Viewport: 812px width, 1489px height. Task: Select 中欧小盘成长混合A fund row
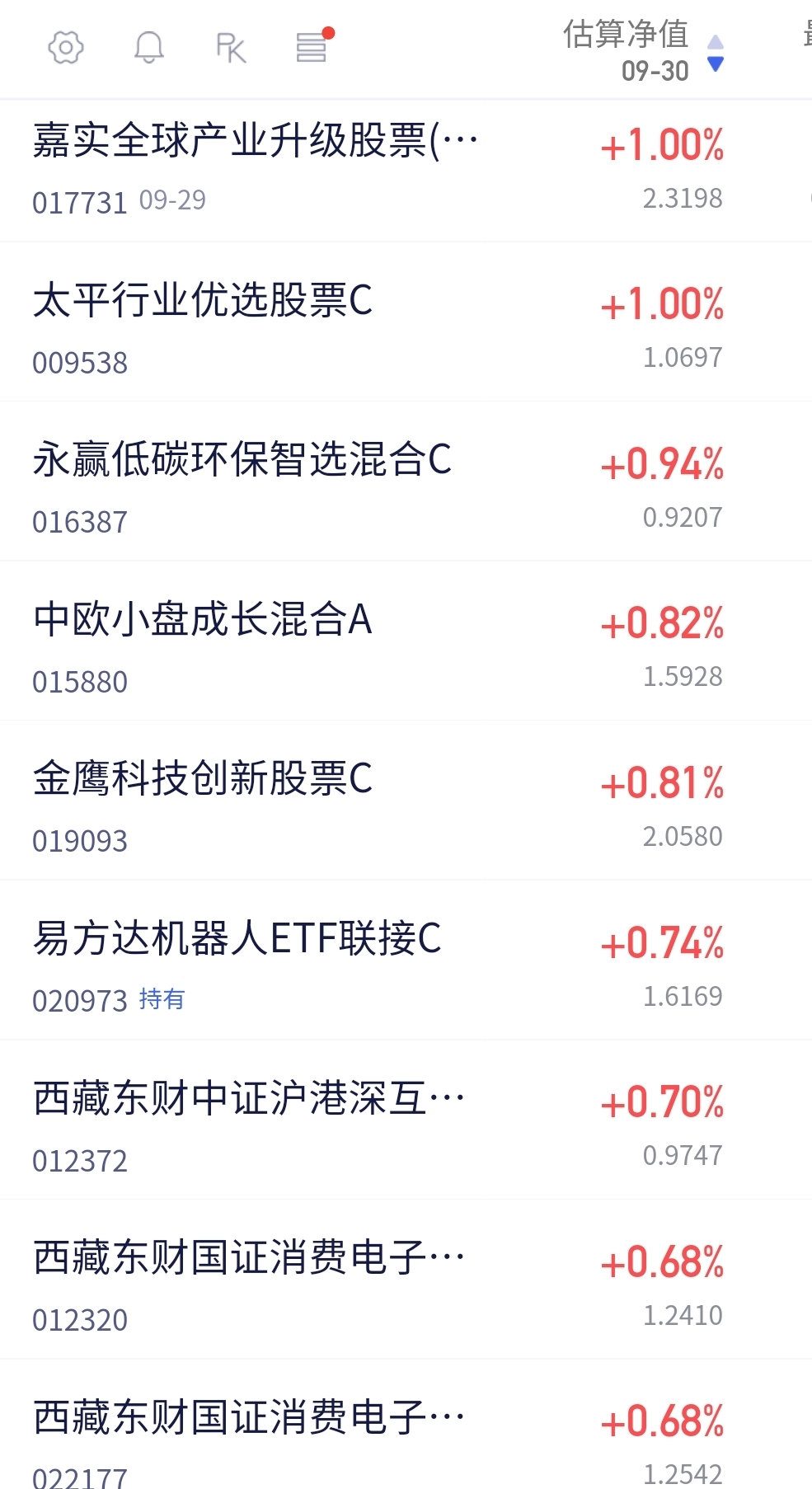pos(203,647)
